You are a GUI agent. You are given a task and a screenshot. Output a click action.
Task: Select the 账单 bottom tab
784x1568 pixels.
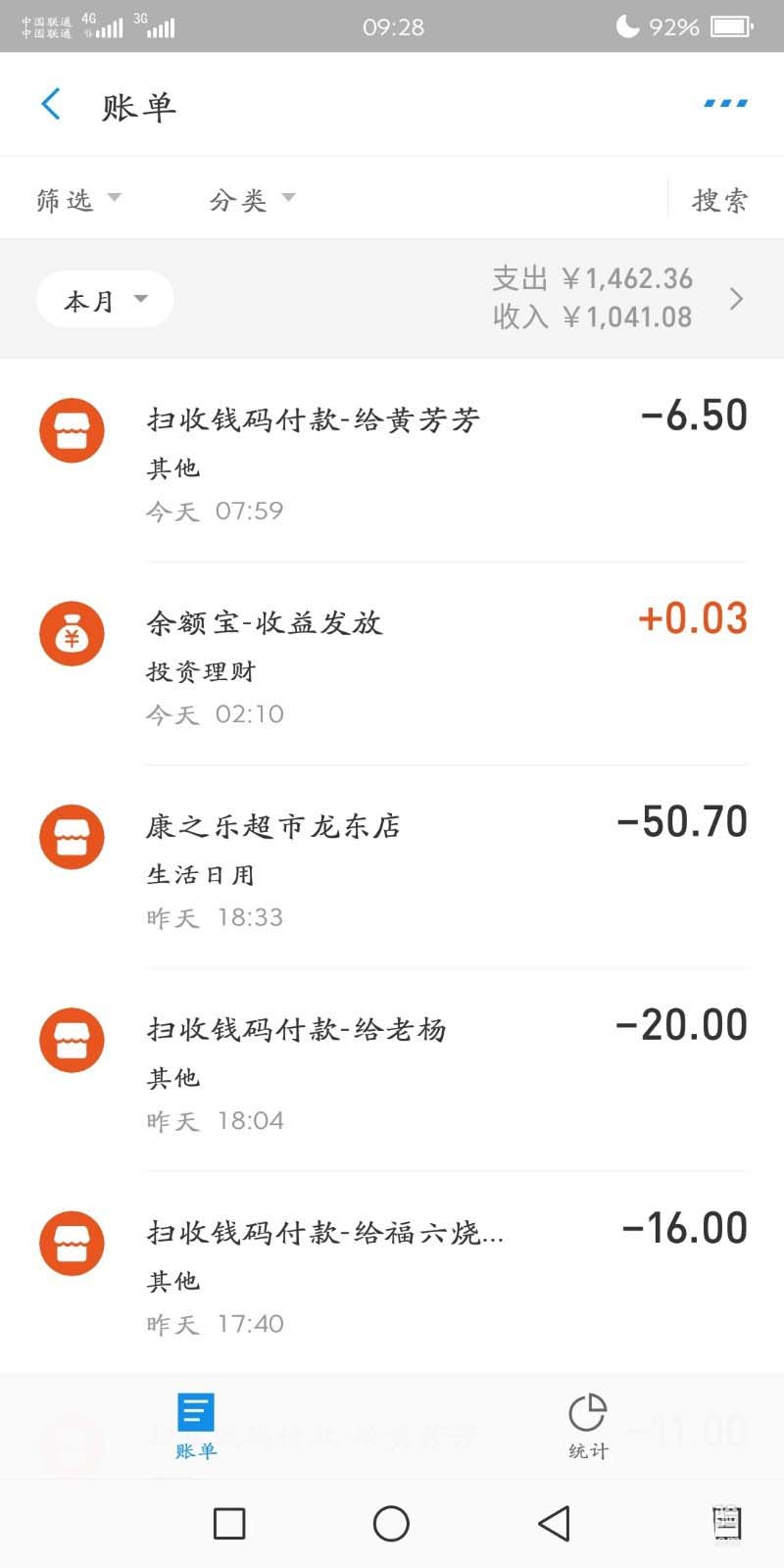(x=196, y=1426)
